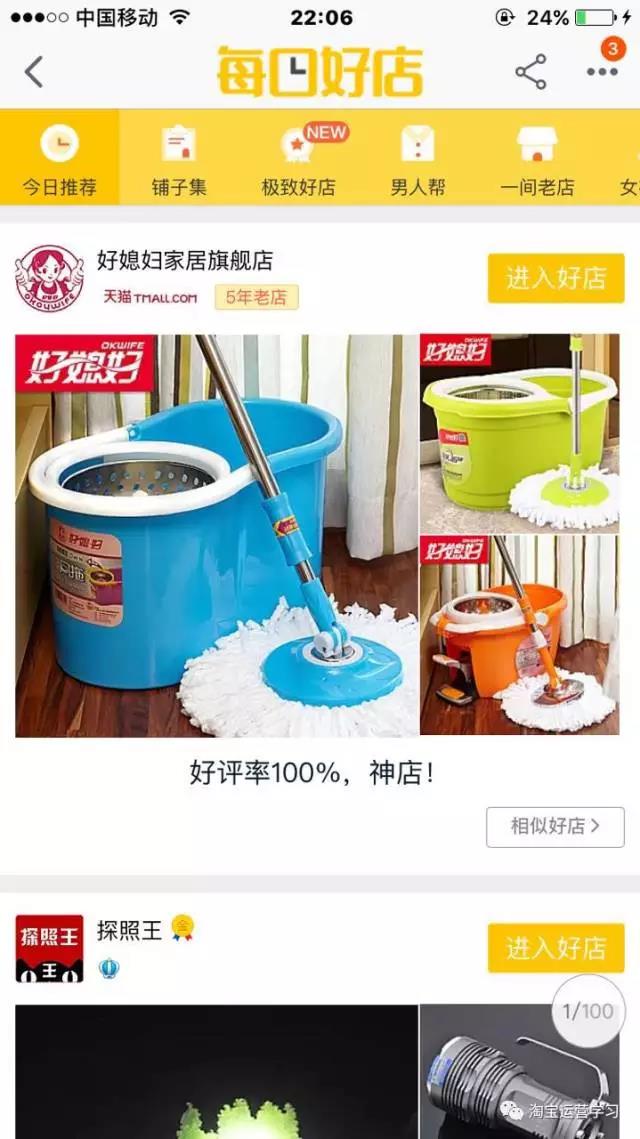This screenshot has width=640, height=1139.
Task: Open the 探照王 shop header
Action: [x=130, y=930]
